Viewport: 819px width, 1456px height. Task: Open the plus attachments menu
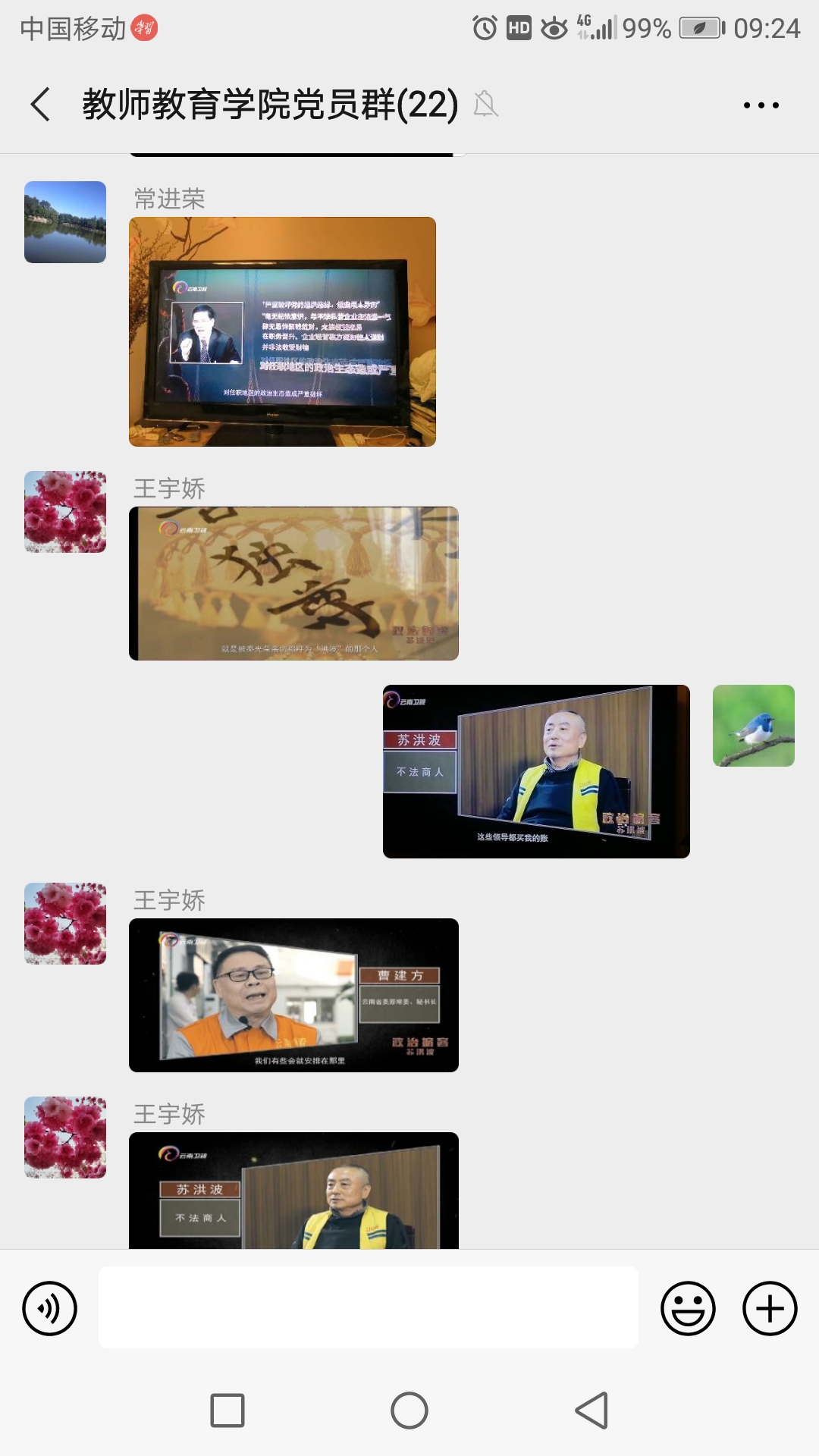click(x=769, y=1308)
